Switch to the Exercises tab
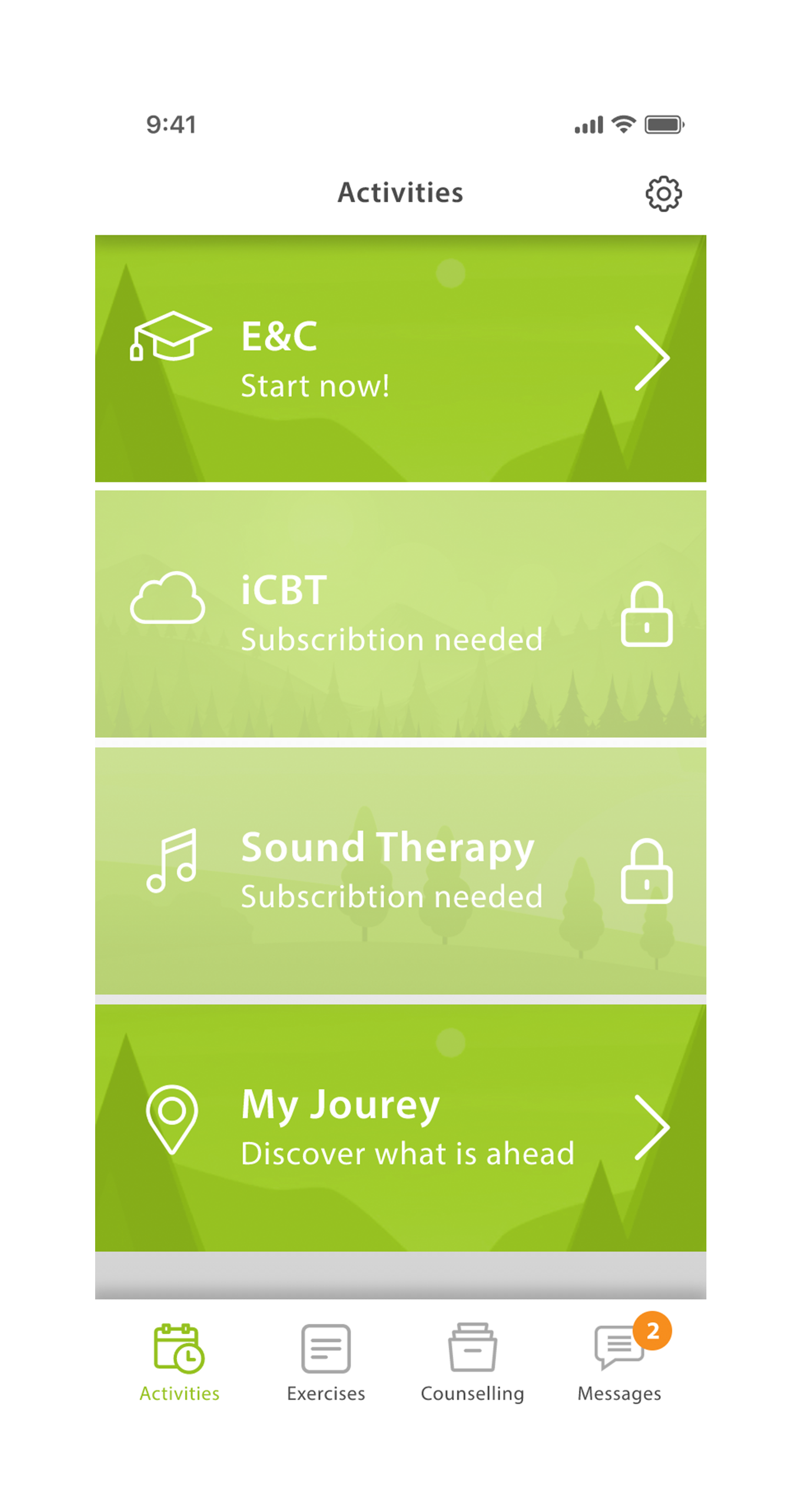 [326, 1362]
